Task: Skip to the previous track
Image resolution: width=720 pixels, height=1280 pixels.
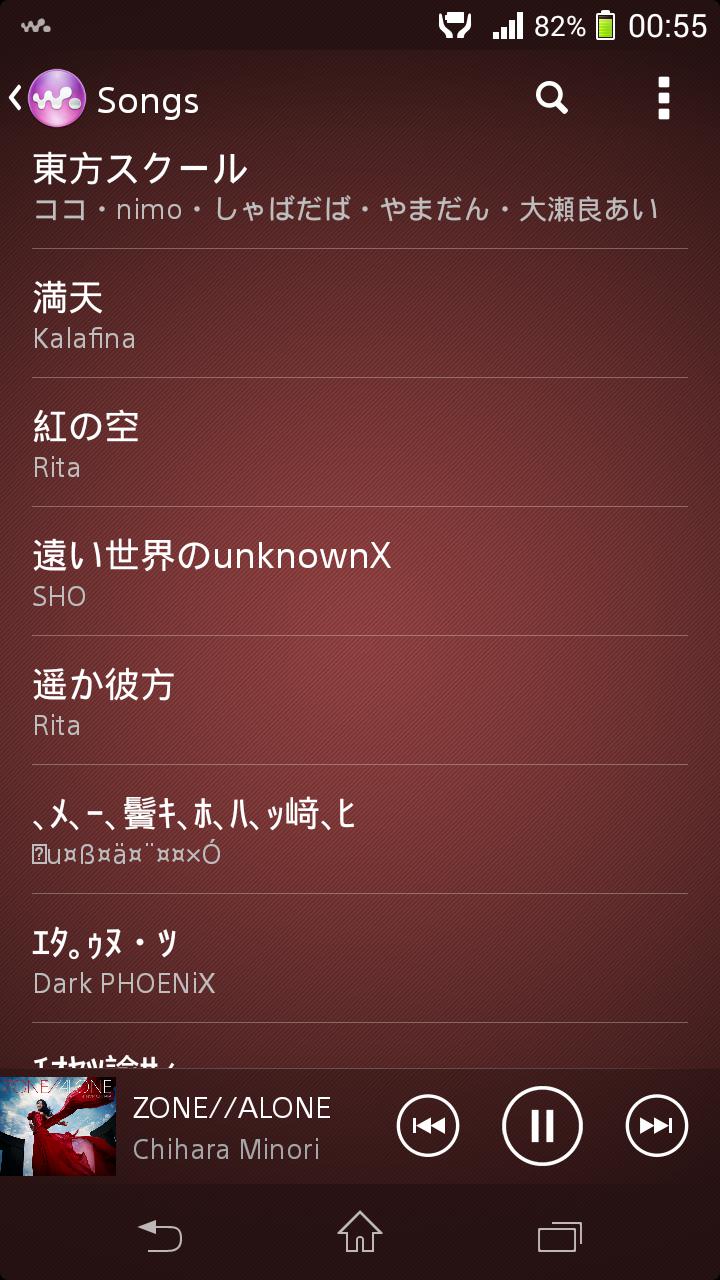Action: click(428, 1126)
